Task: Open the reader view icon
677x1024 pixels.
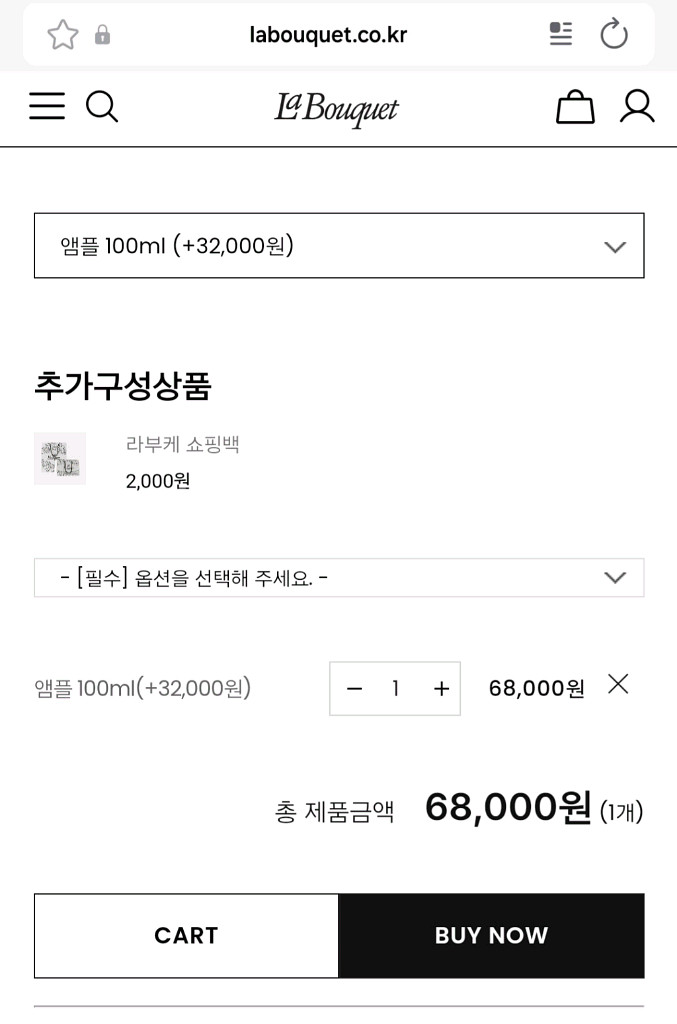Action: coord(561,35)
